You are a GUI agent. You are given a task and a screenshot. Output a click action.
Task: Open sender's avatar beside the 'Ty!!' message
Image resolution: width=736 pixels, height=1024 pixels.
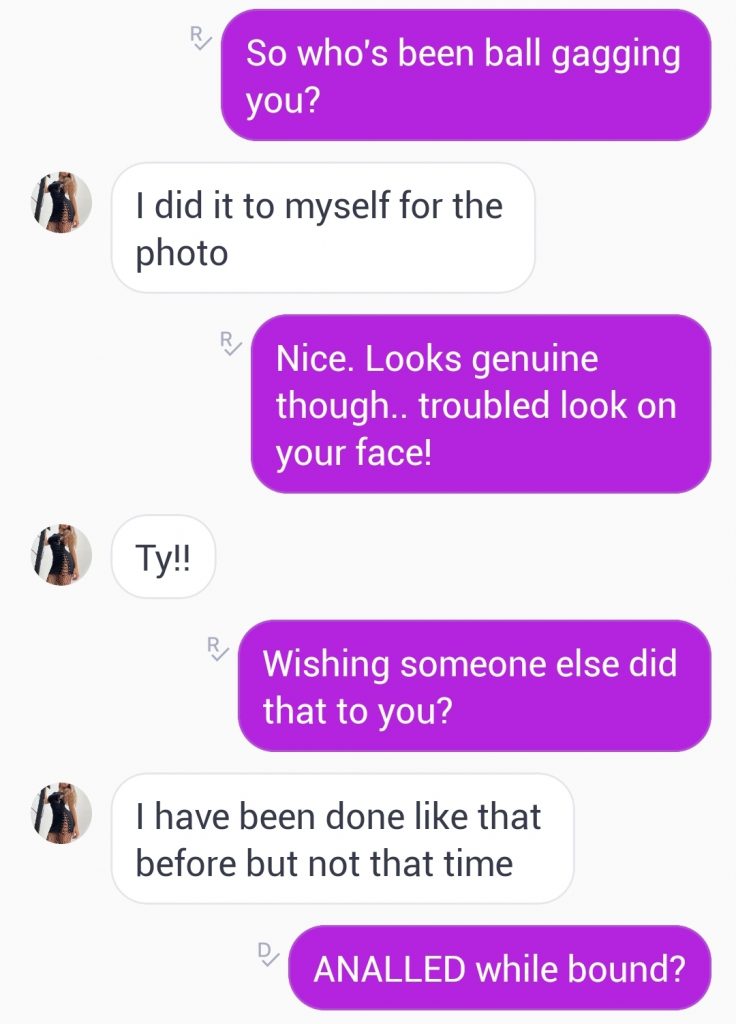click(x=62, y=555)
